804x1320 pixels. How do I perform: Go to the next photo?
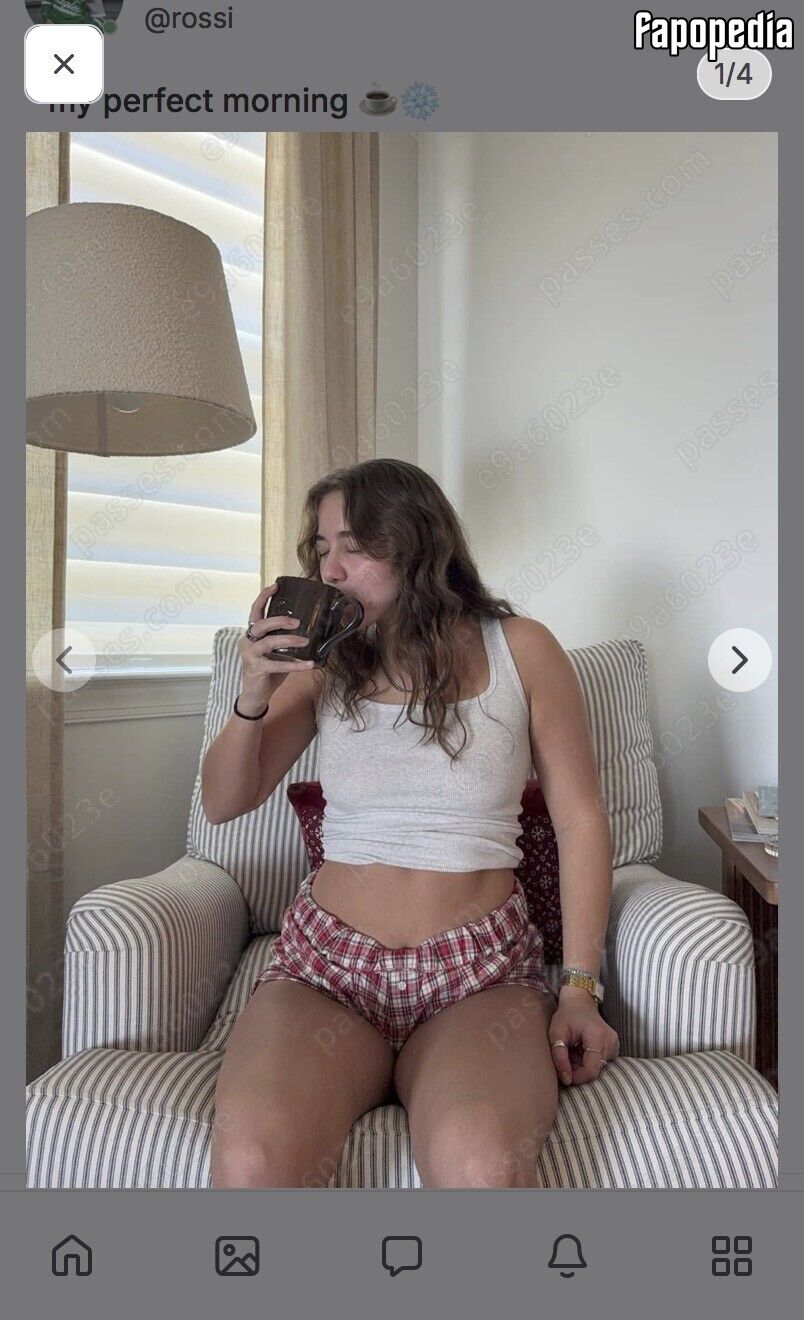[x=740, y=660]
